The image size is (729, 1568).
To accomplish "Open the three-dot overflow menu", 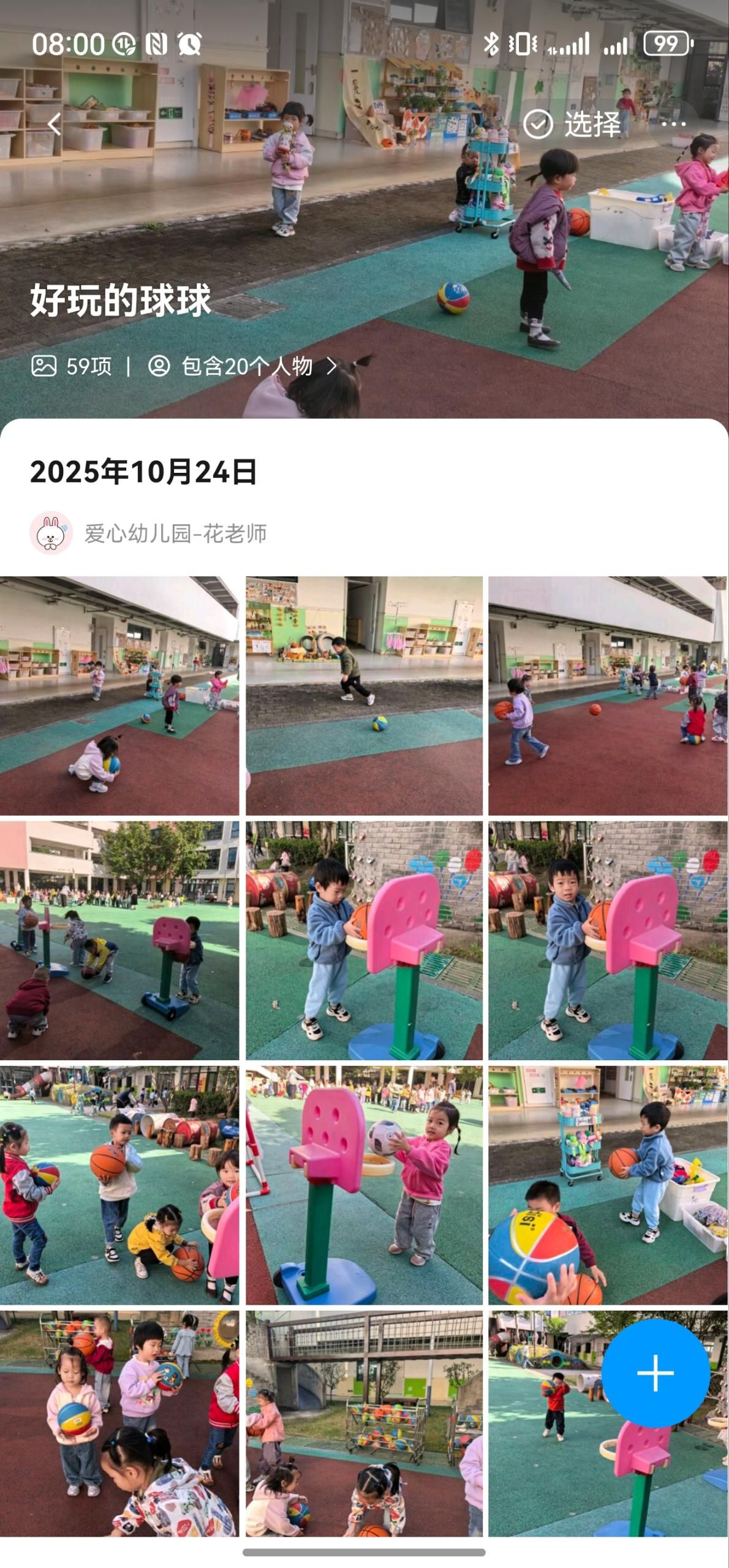I will coord(673,124).
